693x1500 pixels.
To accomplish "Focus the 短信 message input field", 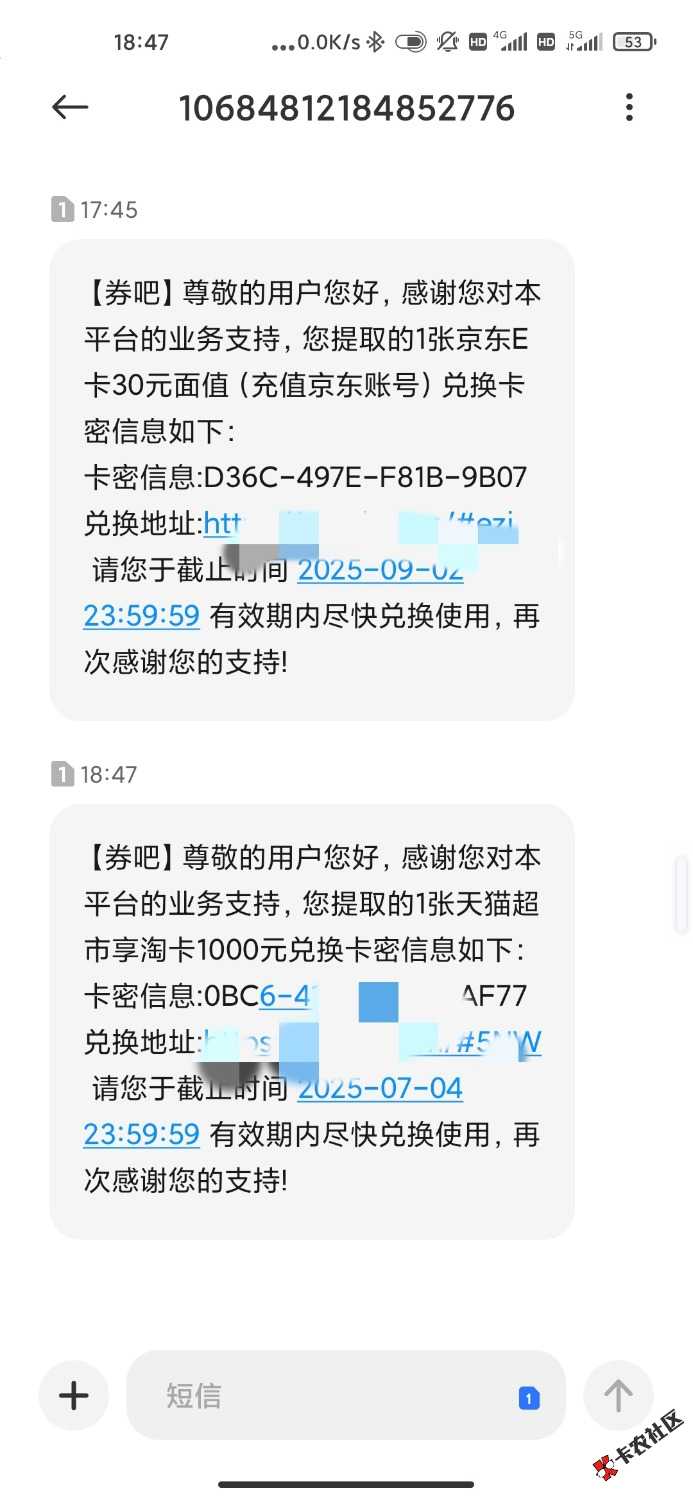I will [x=330, y=1395].
